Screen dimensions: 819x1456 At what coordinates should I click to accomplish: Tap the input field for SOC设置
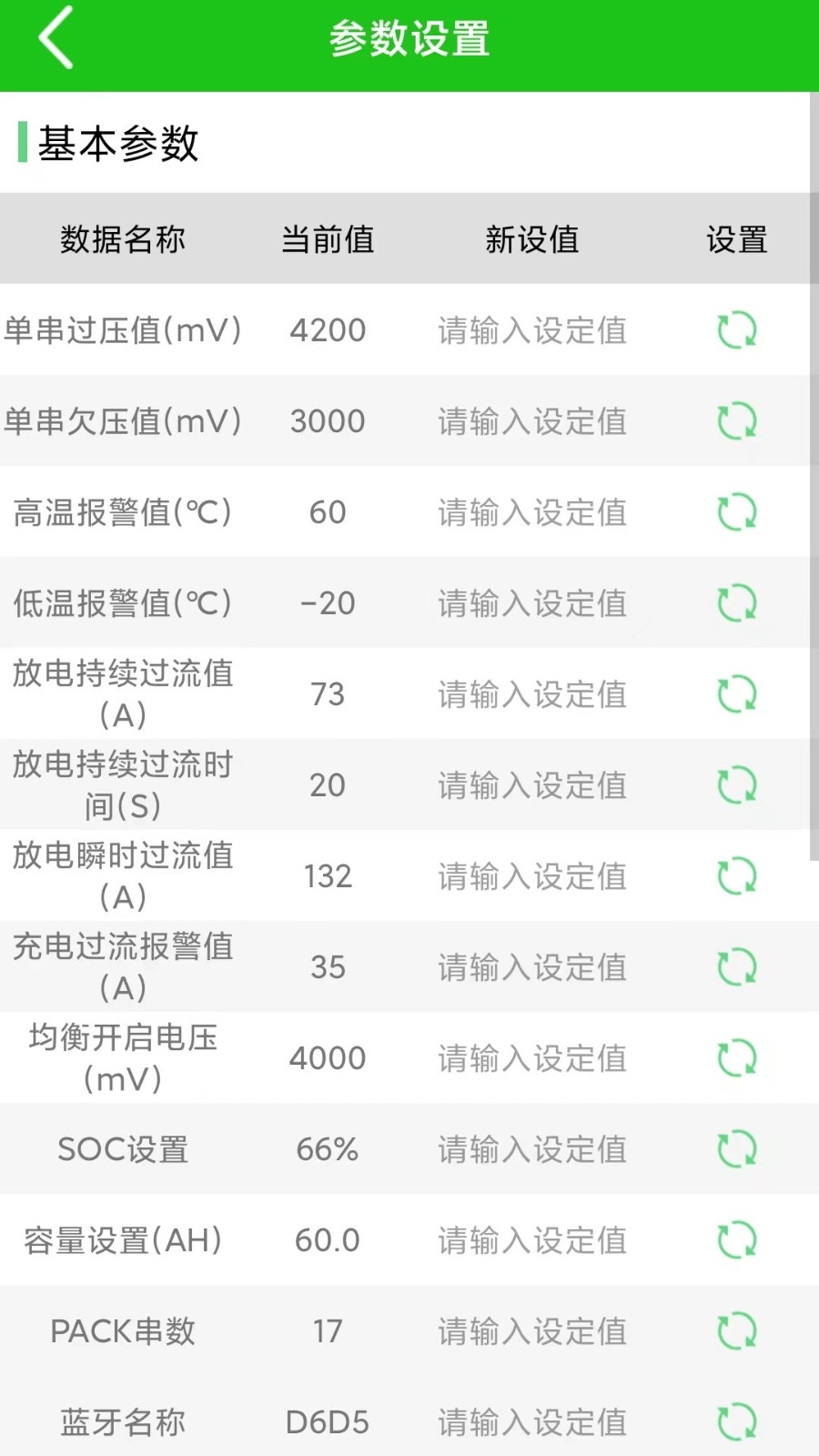532,1148
